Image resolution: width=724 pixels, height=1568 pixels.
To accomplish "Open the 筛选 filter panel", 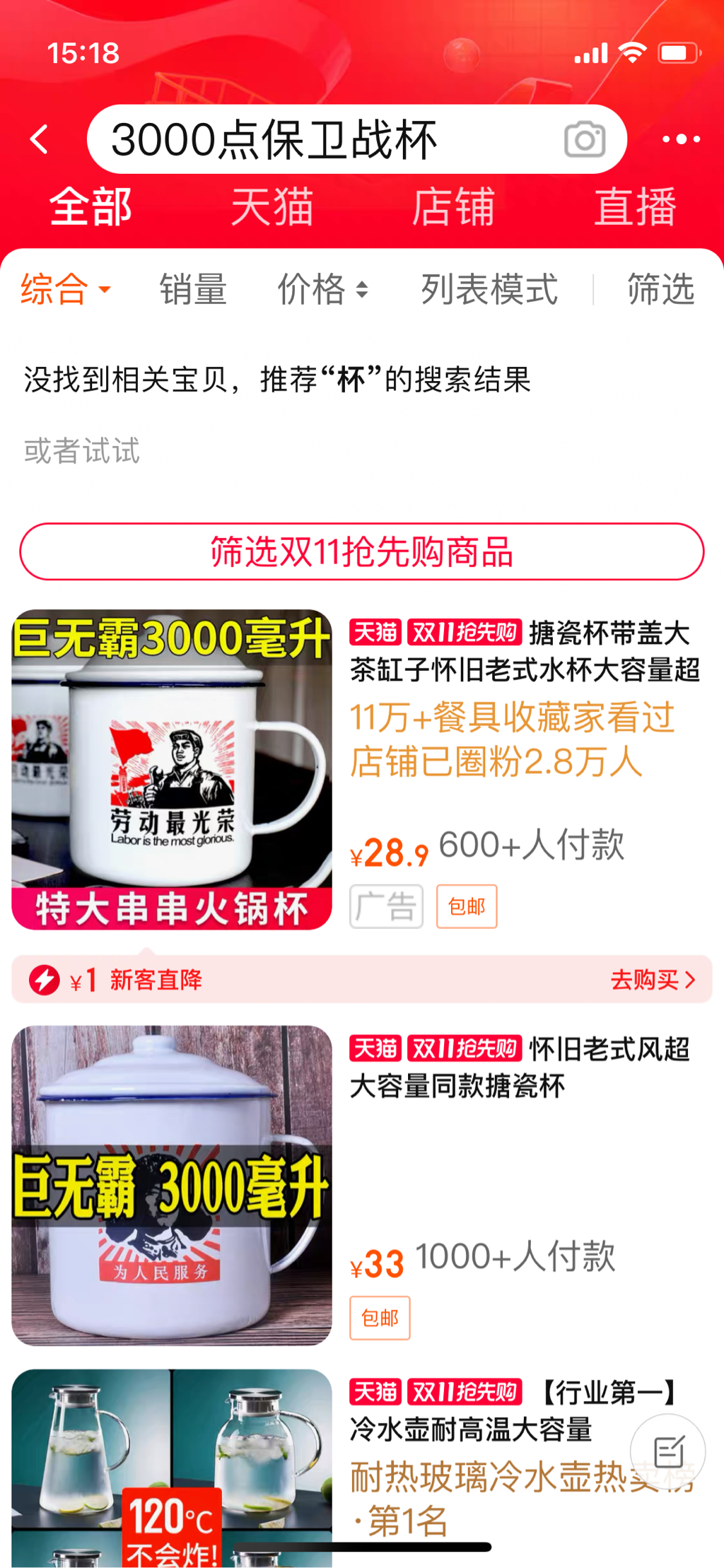I will 660,289.
